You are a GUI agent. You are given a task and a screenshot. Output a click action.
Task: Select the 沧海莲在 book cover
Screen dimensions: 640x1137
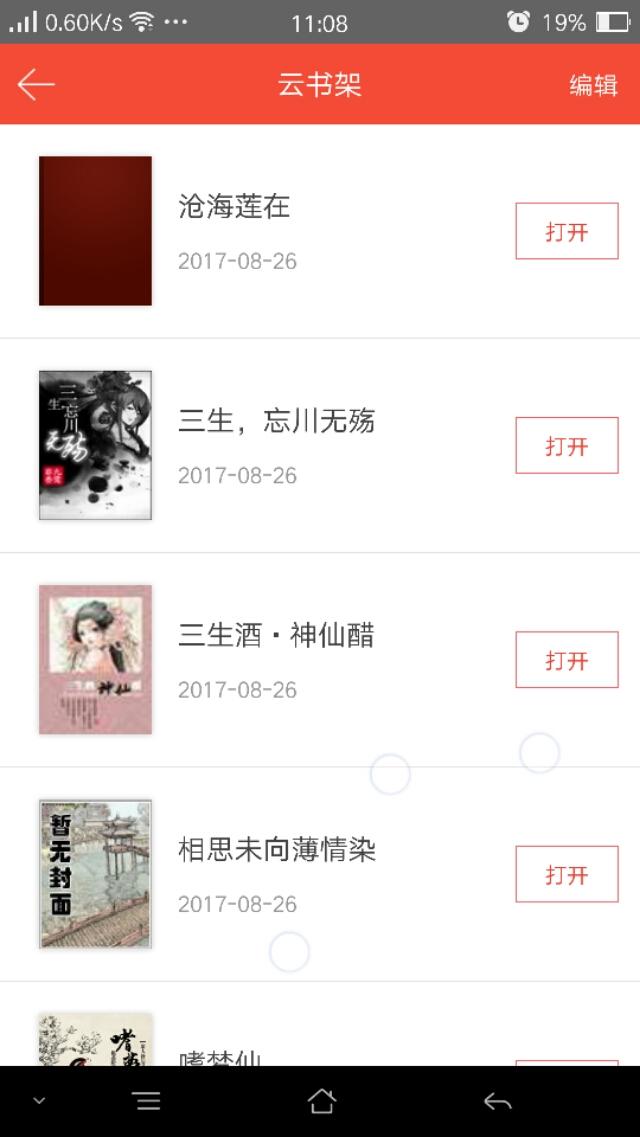(96, 231)
